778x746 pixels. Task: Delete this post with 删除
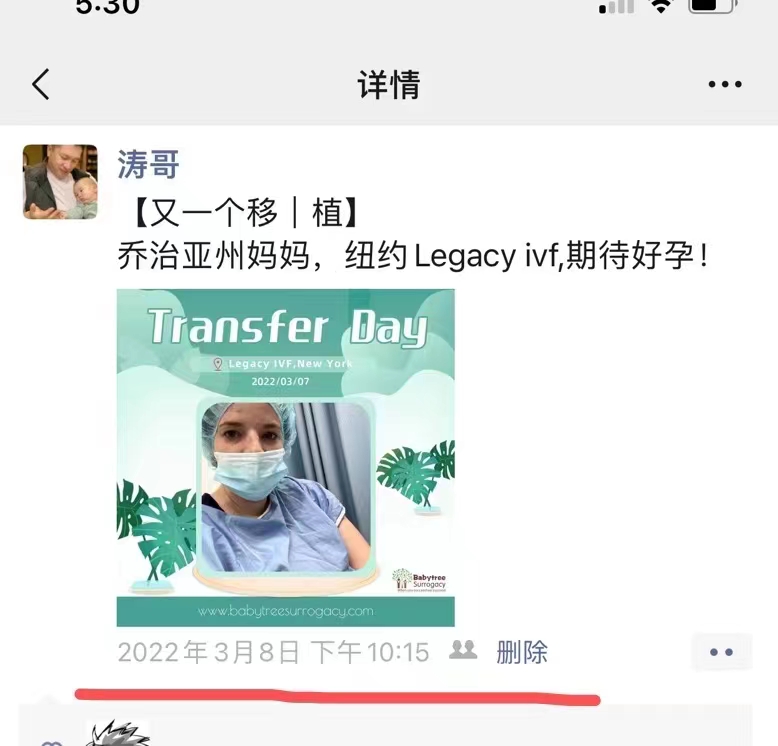pos(522,652)
